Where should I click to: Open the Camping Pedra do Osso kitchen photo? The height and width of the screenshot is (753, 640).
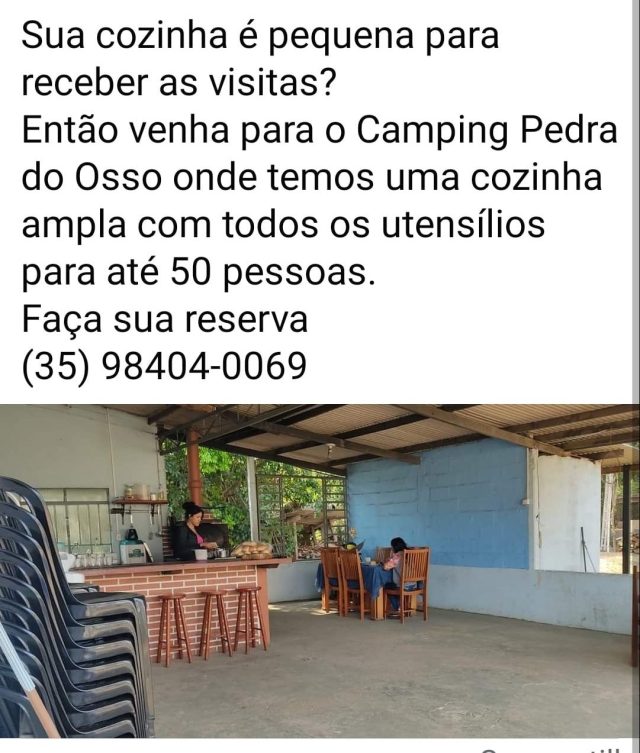coord(320,570)
